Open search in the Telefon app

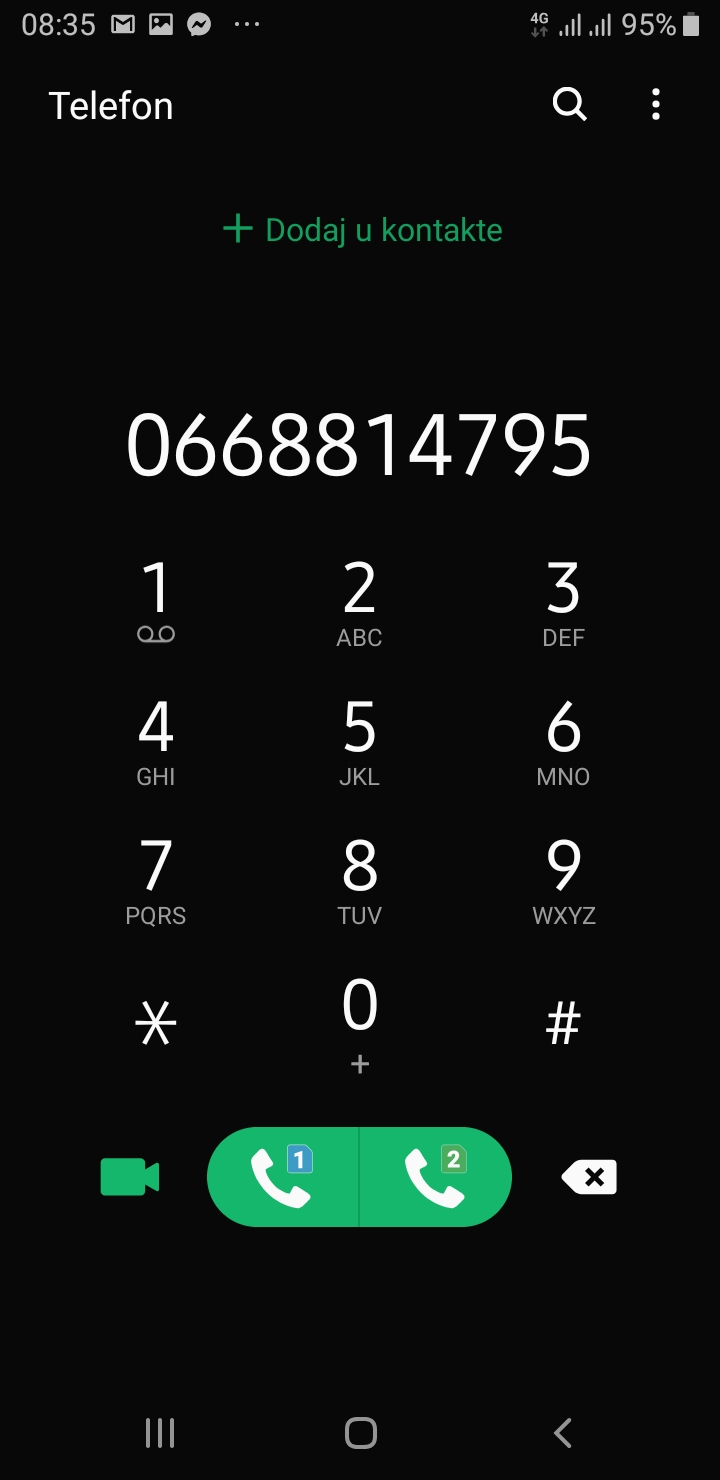click(x=569, y=104)
